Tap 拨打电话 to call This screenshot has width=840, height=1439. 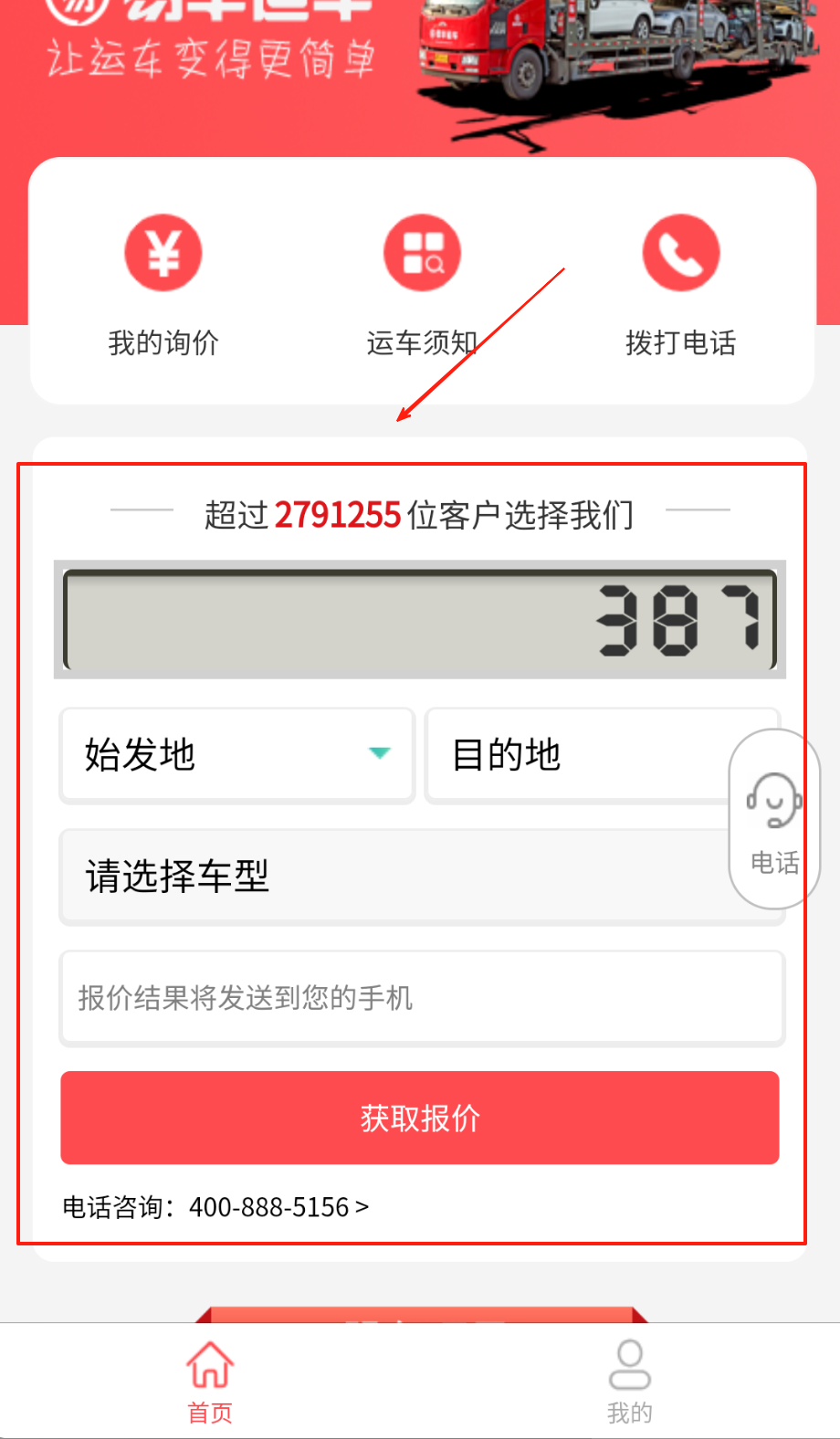pos(680,285)
